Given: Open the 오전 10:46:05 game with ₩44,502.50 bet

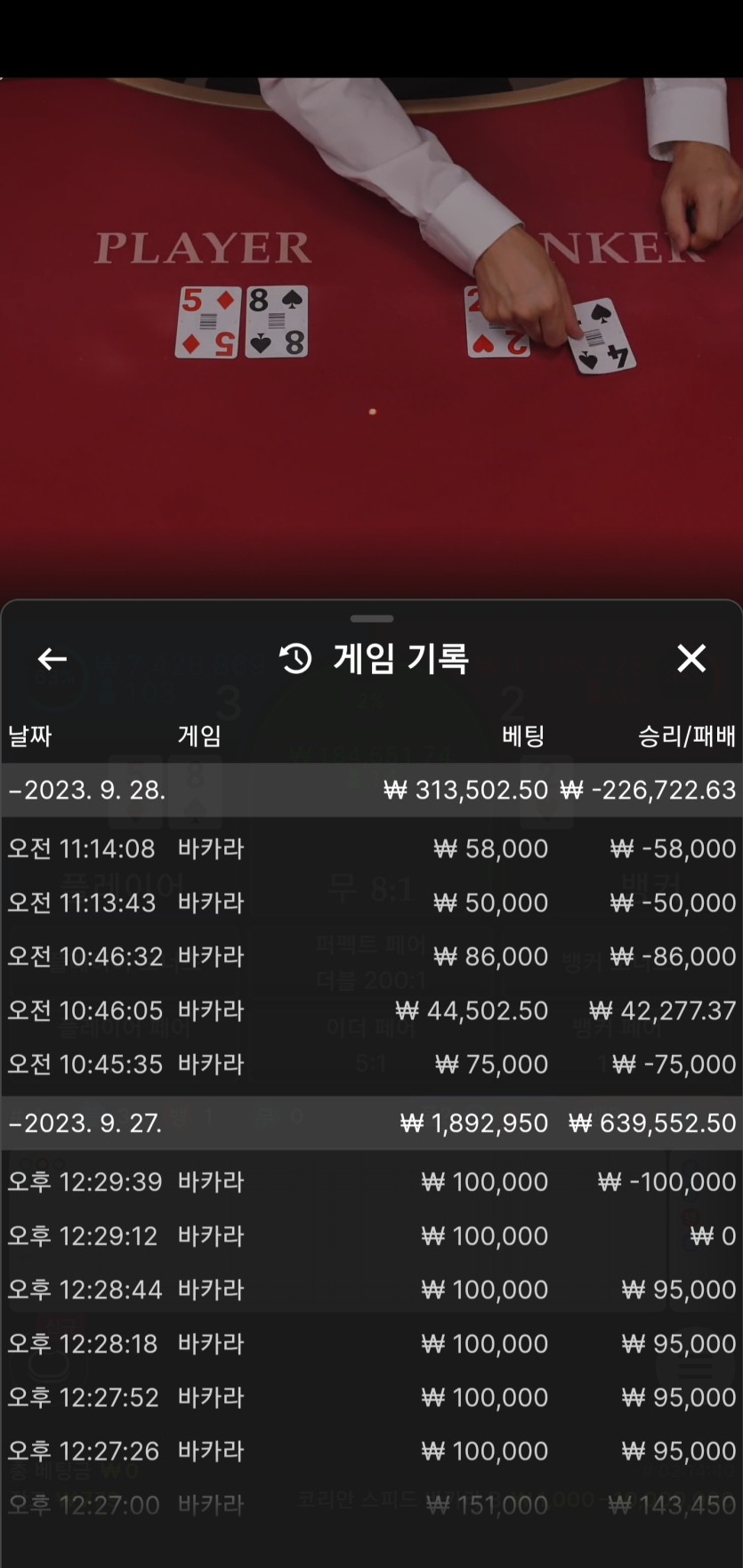Looking at the screenshot, I should [x=371, y=1010].
